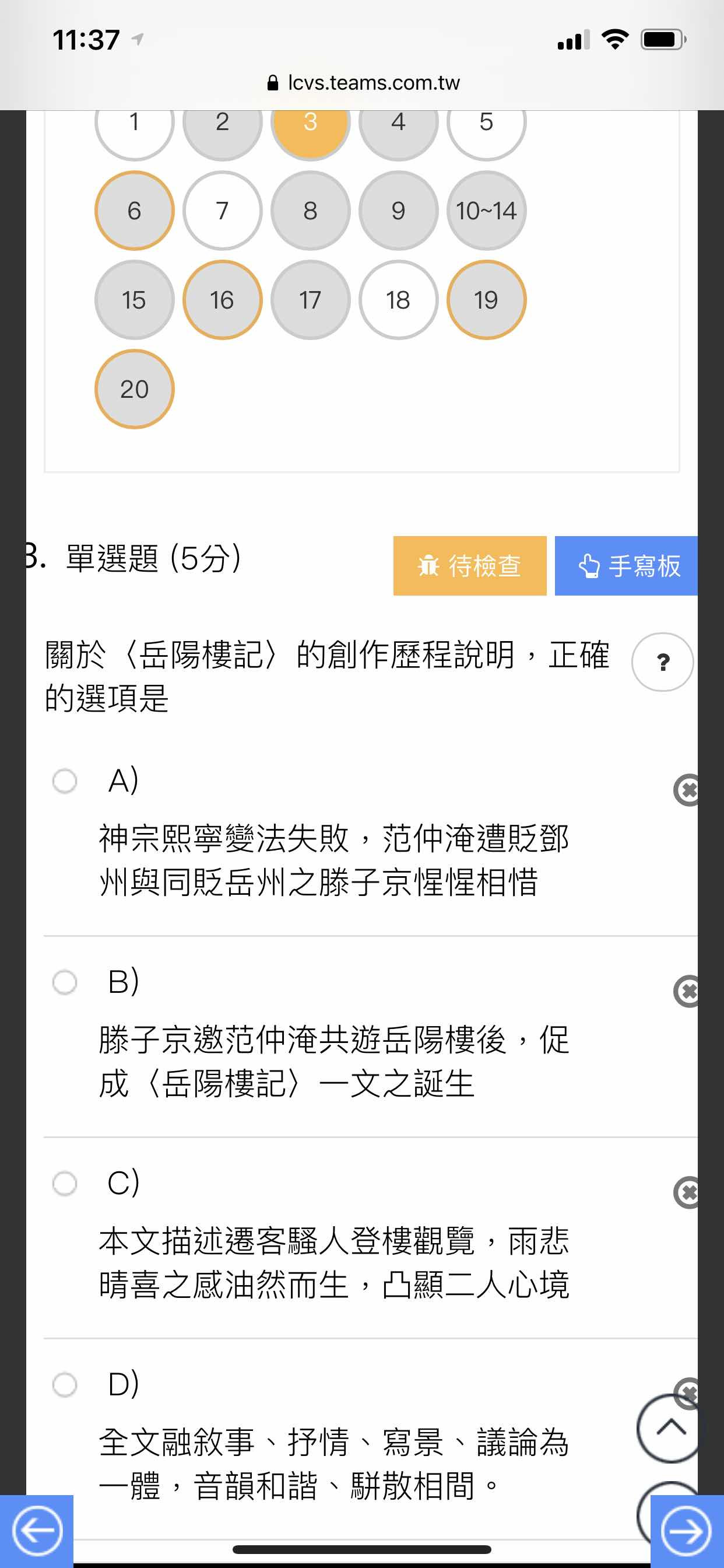Mark question with 待檢查 button
This screenshot has height=1568, width=724.
coord(470,565)
